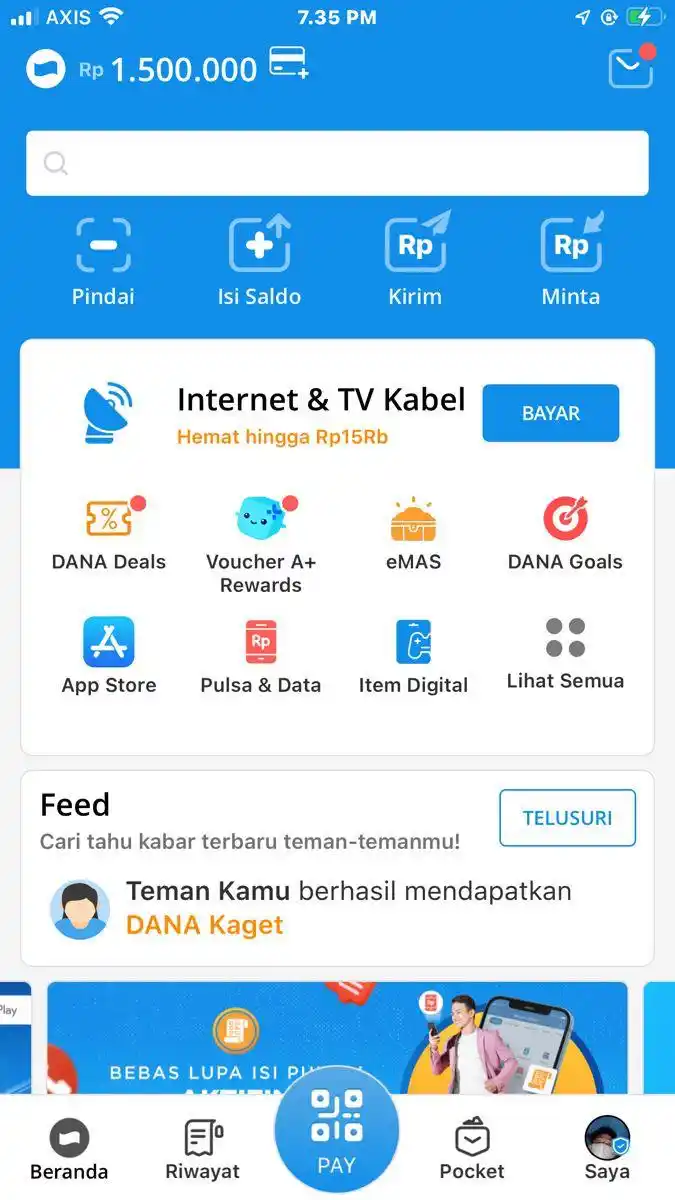Tap the BAYAR button for Internet & TV Kabel
This screenshot has height=1200, width=675.
(x=550, y=413)
